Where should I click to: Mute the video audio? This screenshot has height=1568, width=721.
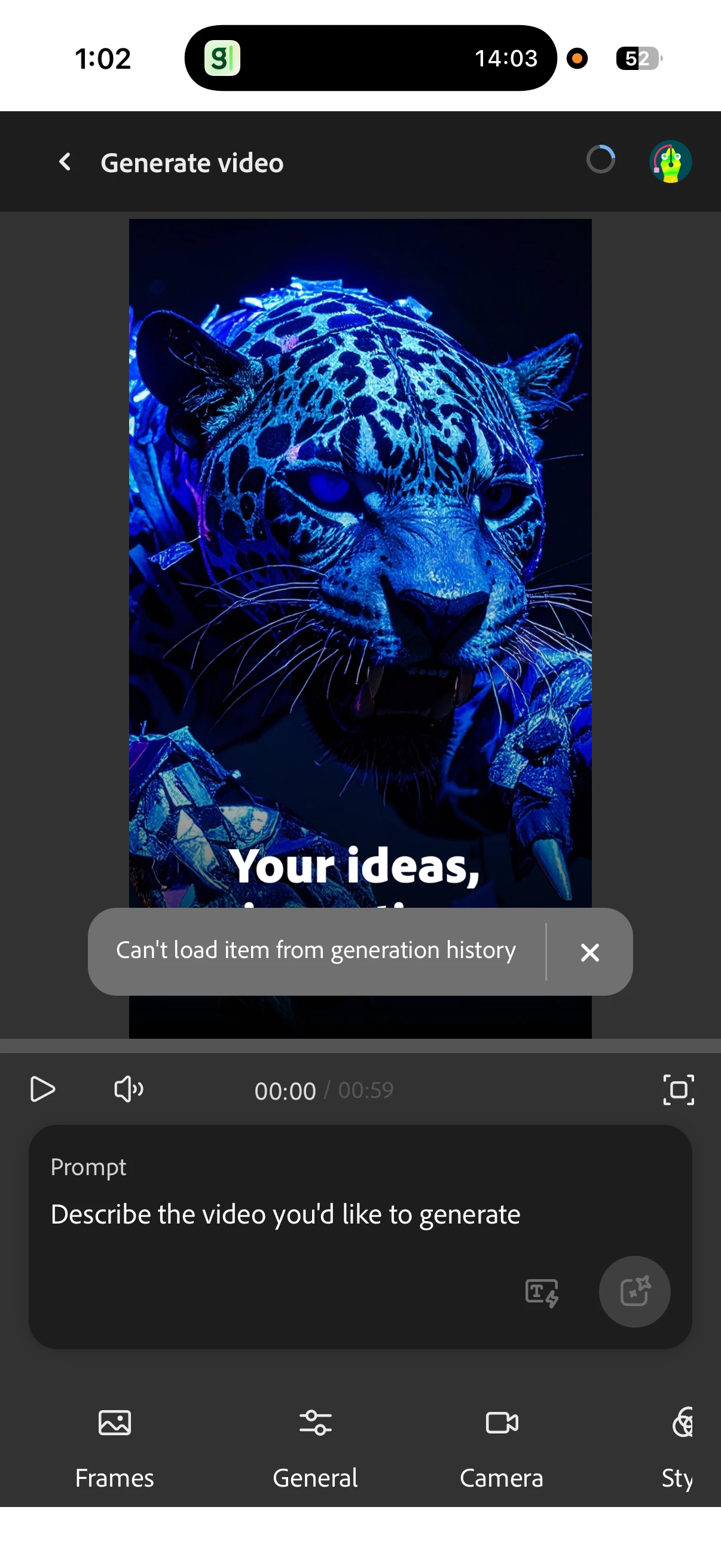point(129,1089)
